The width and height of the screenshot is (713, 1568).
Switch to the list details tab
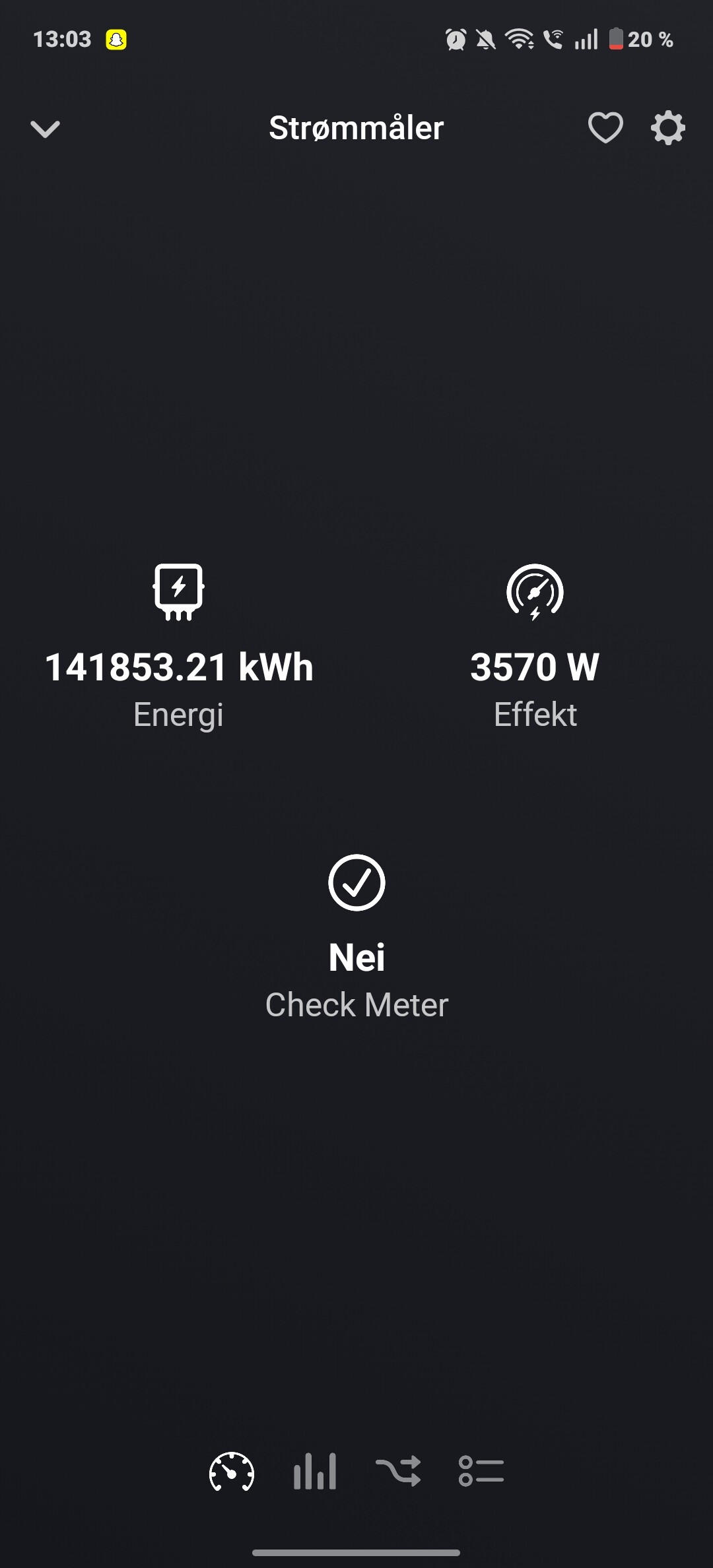(481, 1472)
